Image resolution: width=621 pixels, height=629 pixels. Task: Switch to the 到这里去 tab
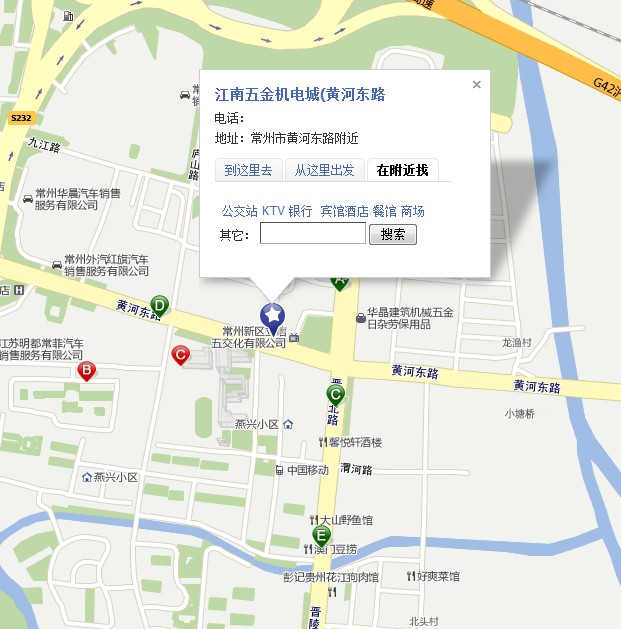click(248, 170)
